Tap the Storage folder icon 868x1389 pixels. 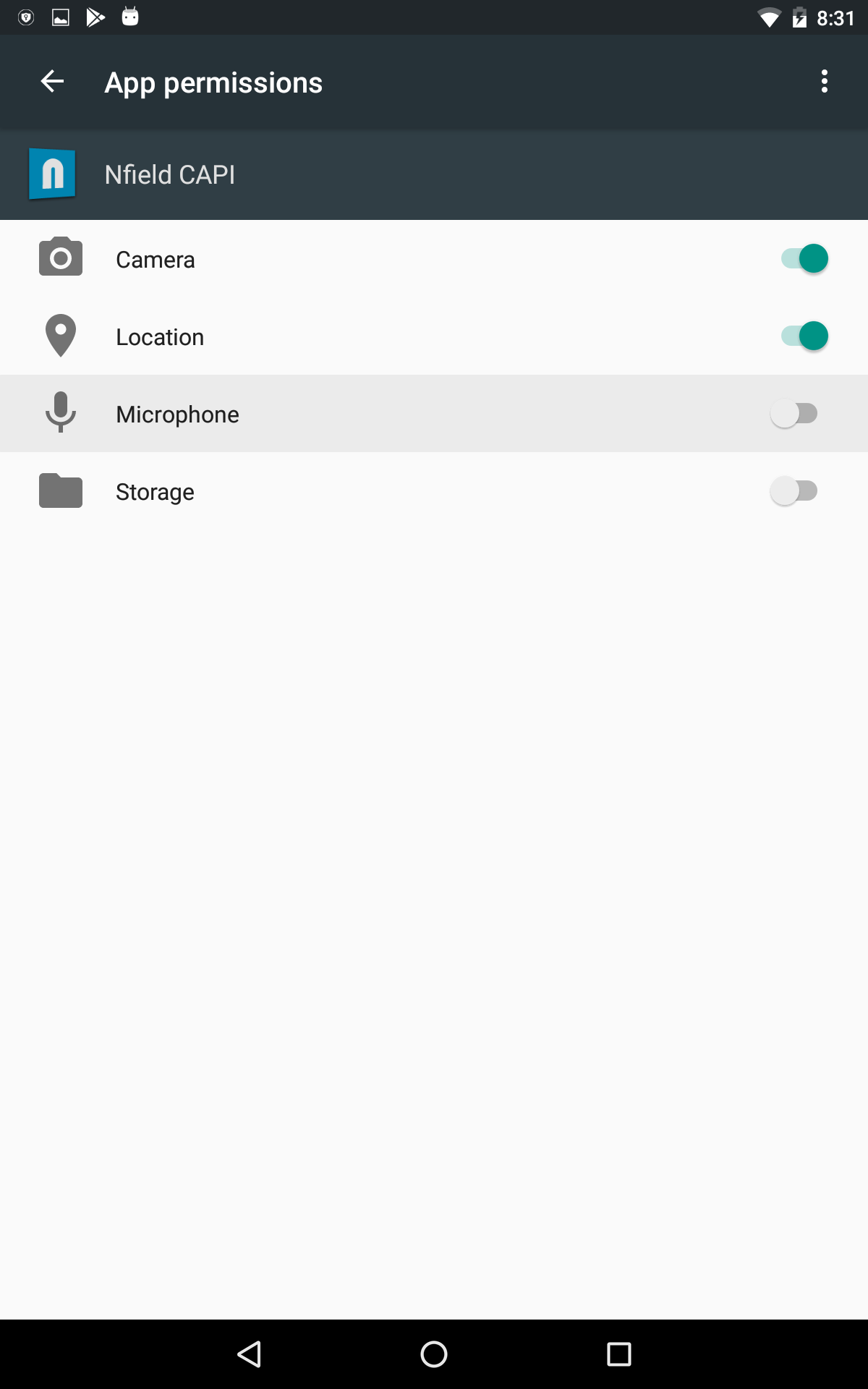click(x=60, y=490)
